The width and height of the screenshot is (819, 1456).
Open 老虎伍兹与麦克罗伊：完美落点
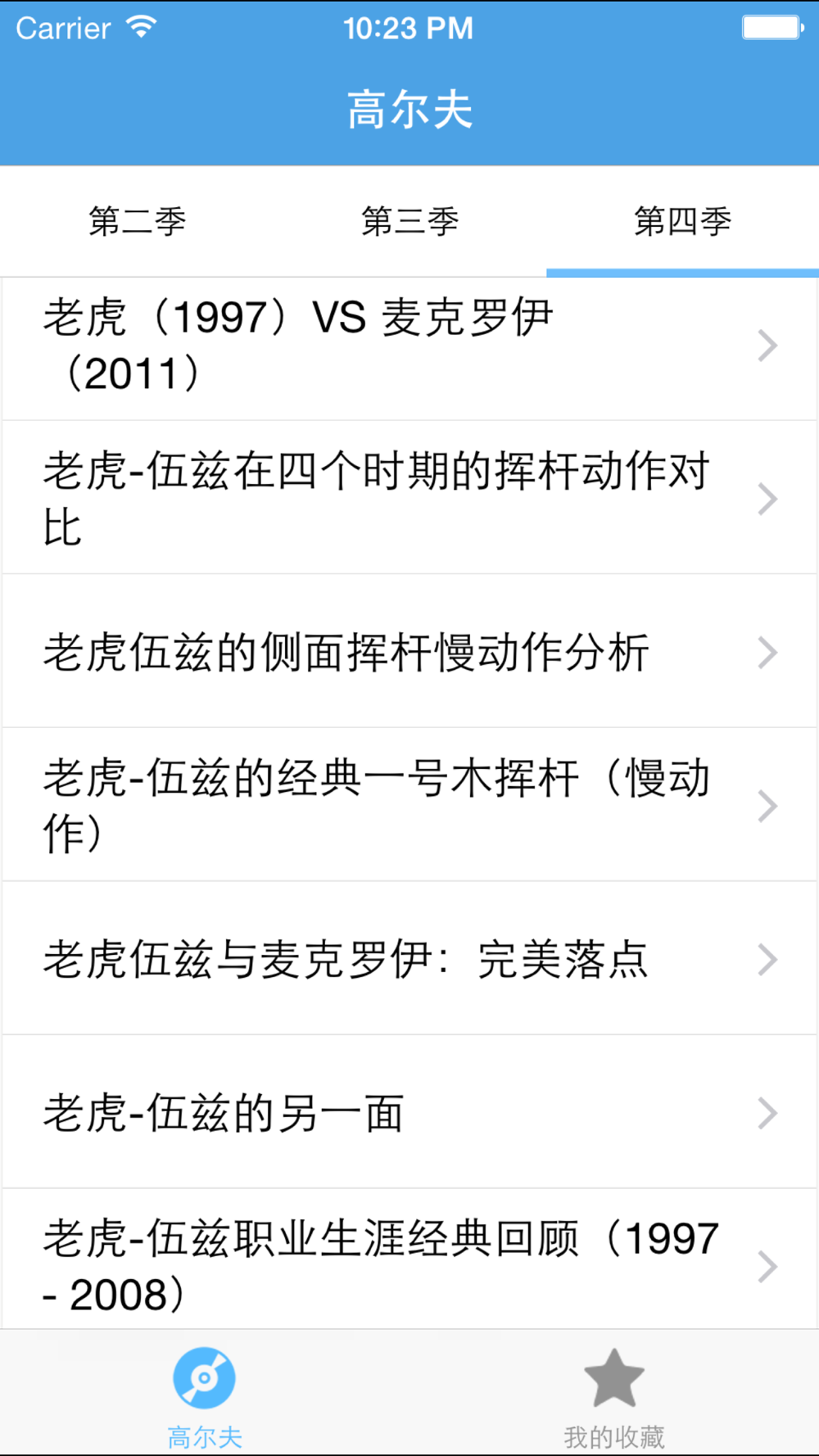393,959
